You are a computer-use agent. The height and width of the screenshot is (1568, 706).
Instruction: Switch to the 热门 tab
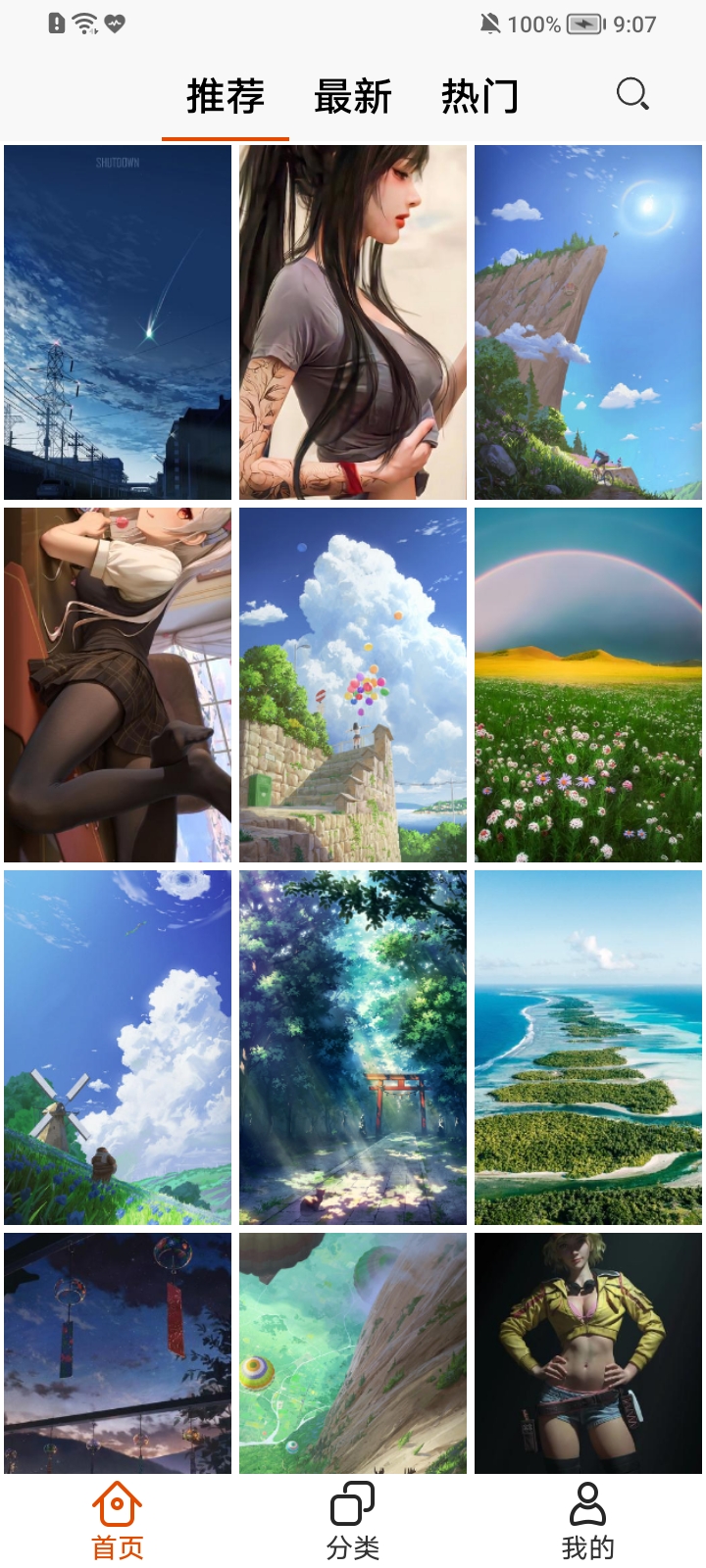(479, 97)
